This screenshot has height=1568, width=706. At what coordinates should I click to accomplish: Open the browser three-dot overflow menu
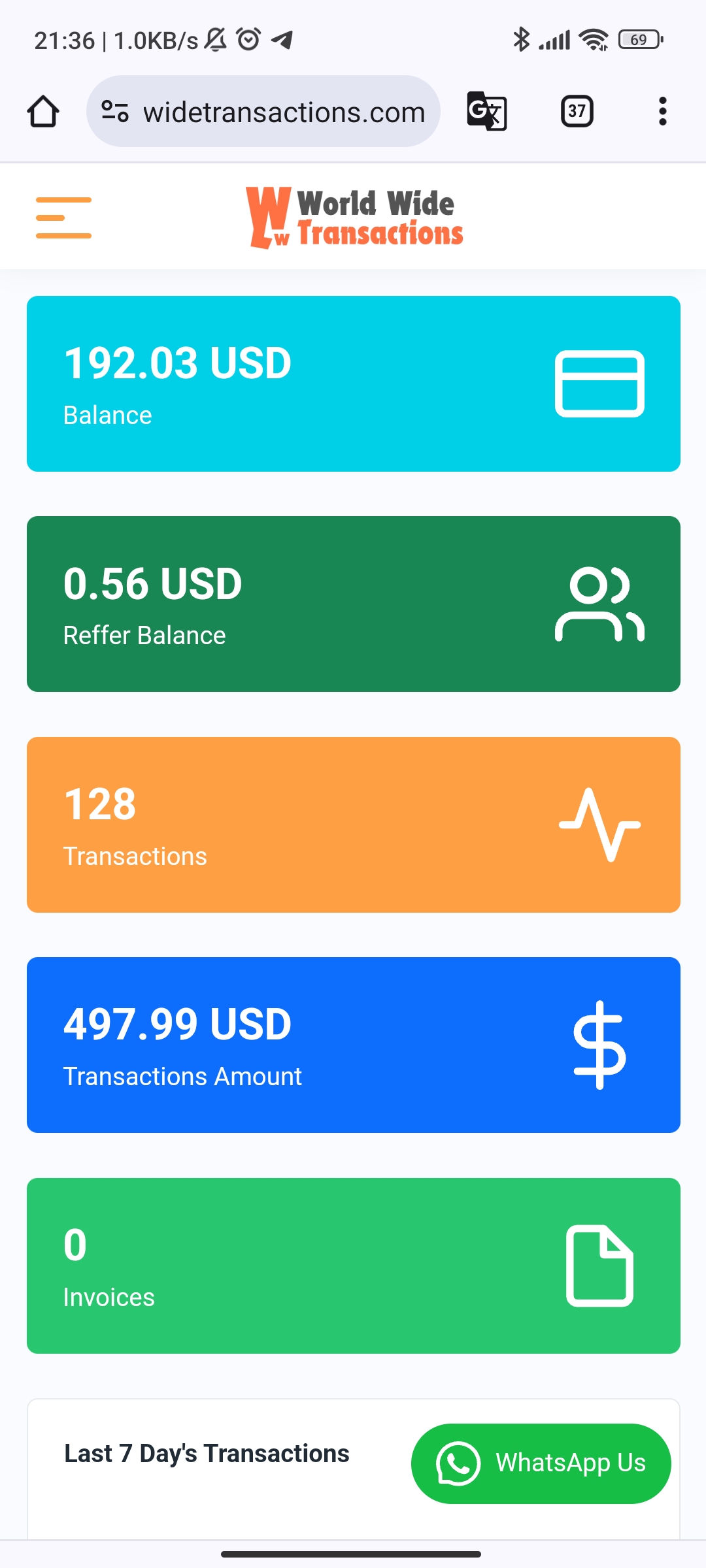tap(663, 111)
